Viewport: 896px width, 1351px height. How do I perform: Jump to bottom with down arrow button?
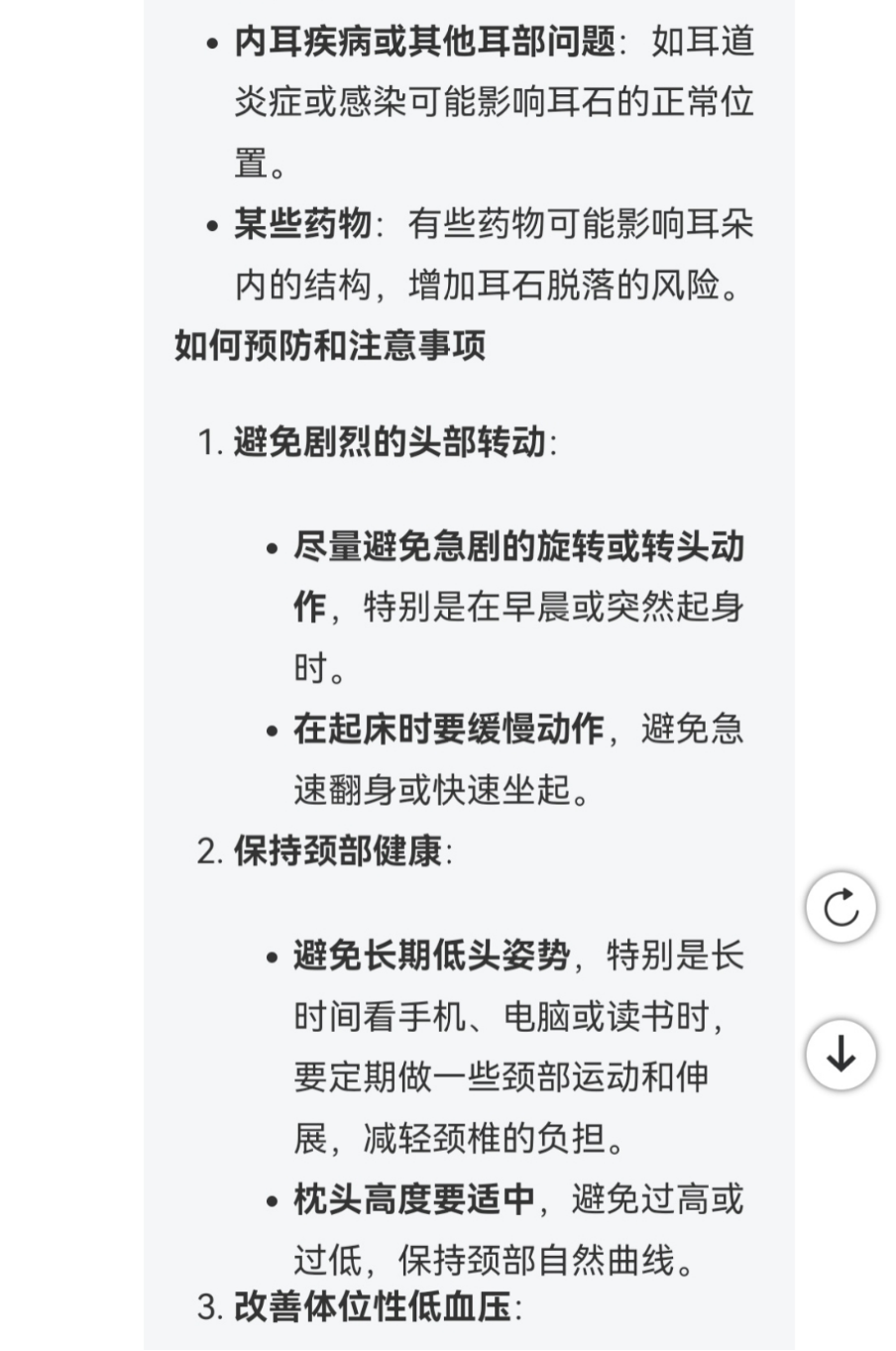840,1054
